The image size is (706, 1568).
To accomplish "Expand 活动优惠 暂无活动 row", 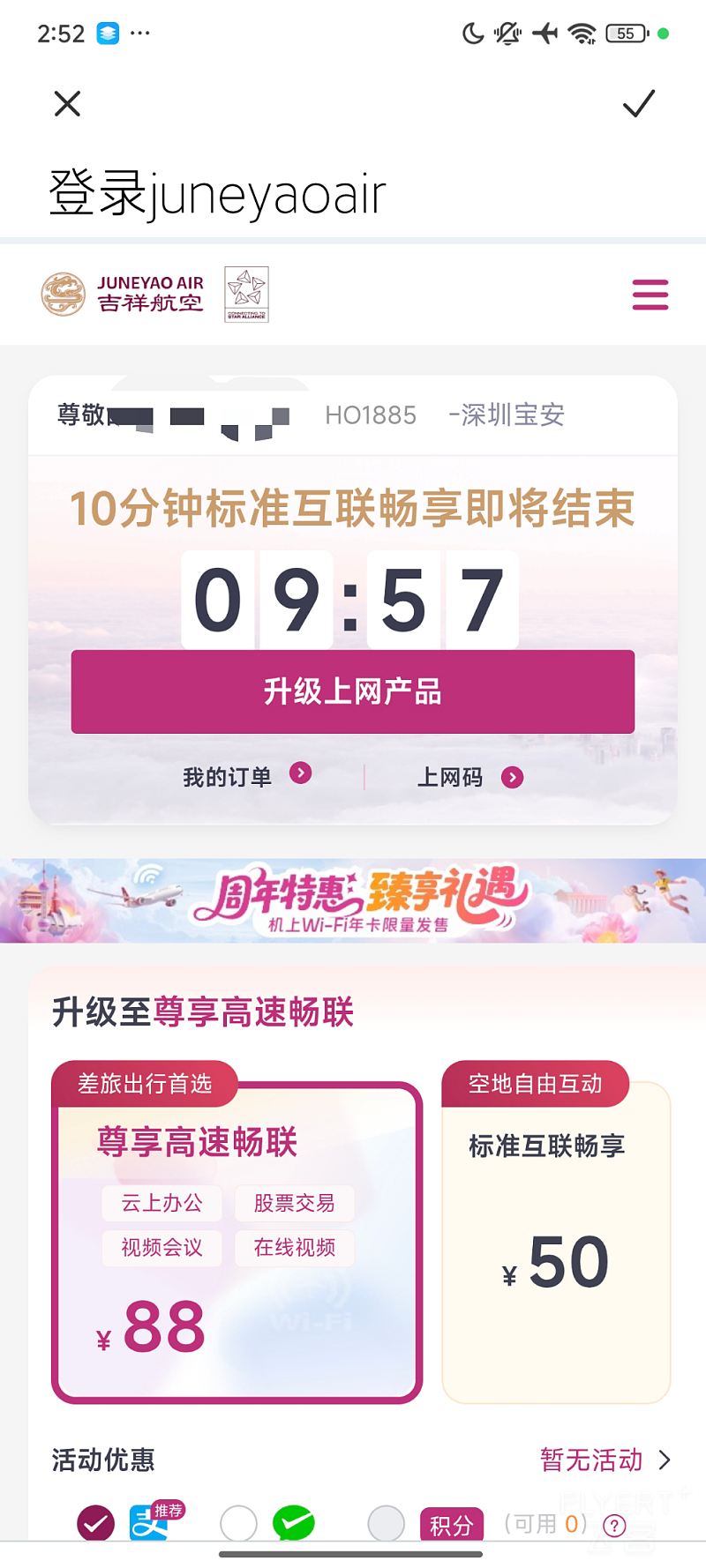I will pyautogui.click(x=605, y=1460).
